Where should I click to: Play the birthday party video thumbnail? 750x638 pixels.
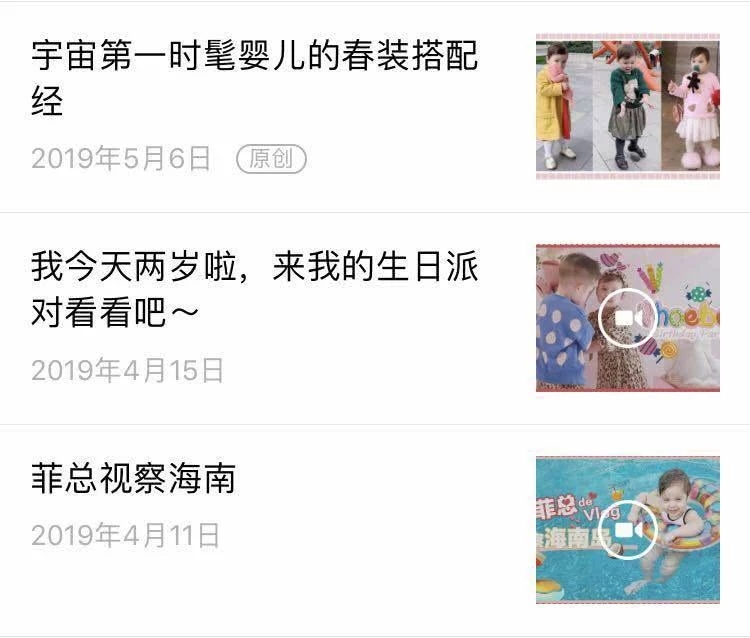627,318
